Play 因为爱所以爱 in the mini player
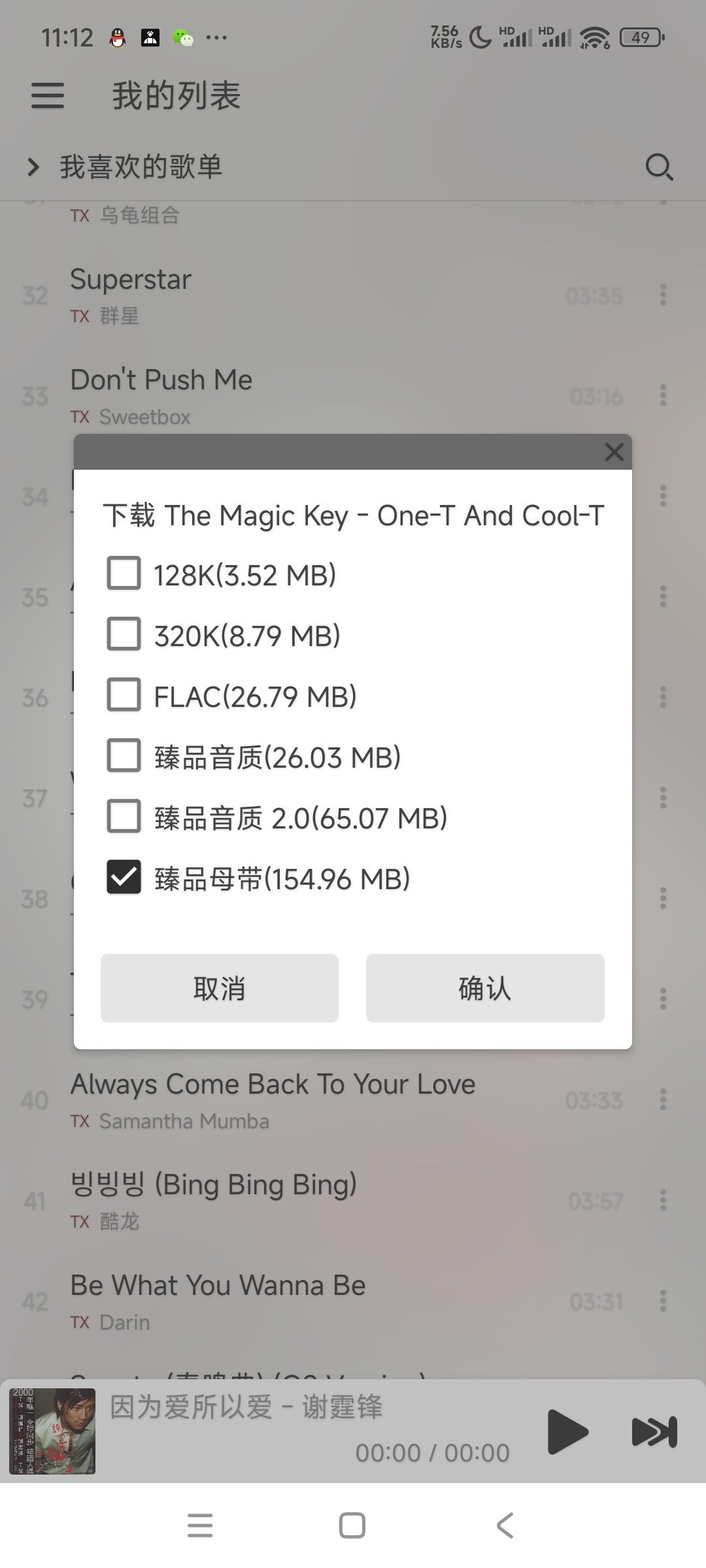 click(567, 1431)
